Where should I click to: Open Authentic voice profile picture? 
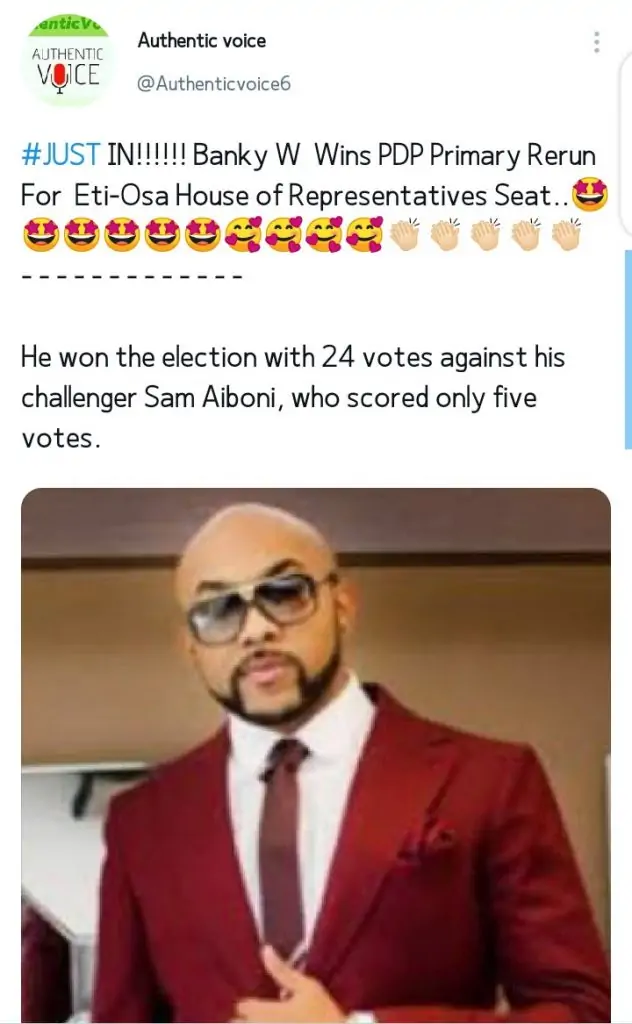coord(67,60)
